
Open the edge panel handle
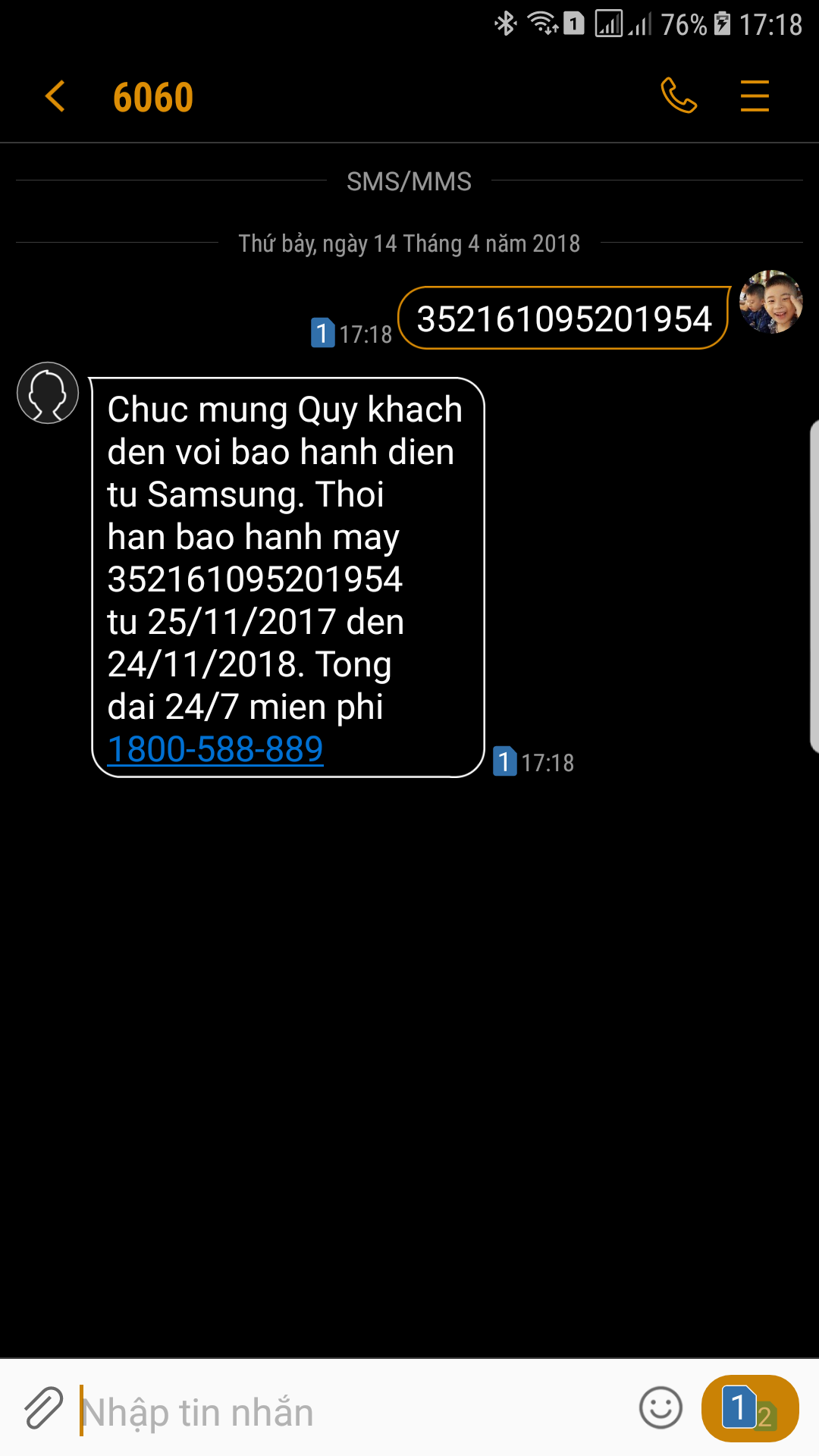[814, 585]
